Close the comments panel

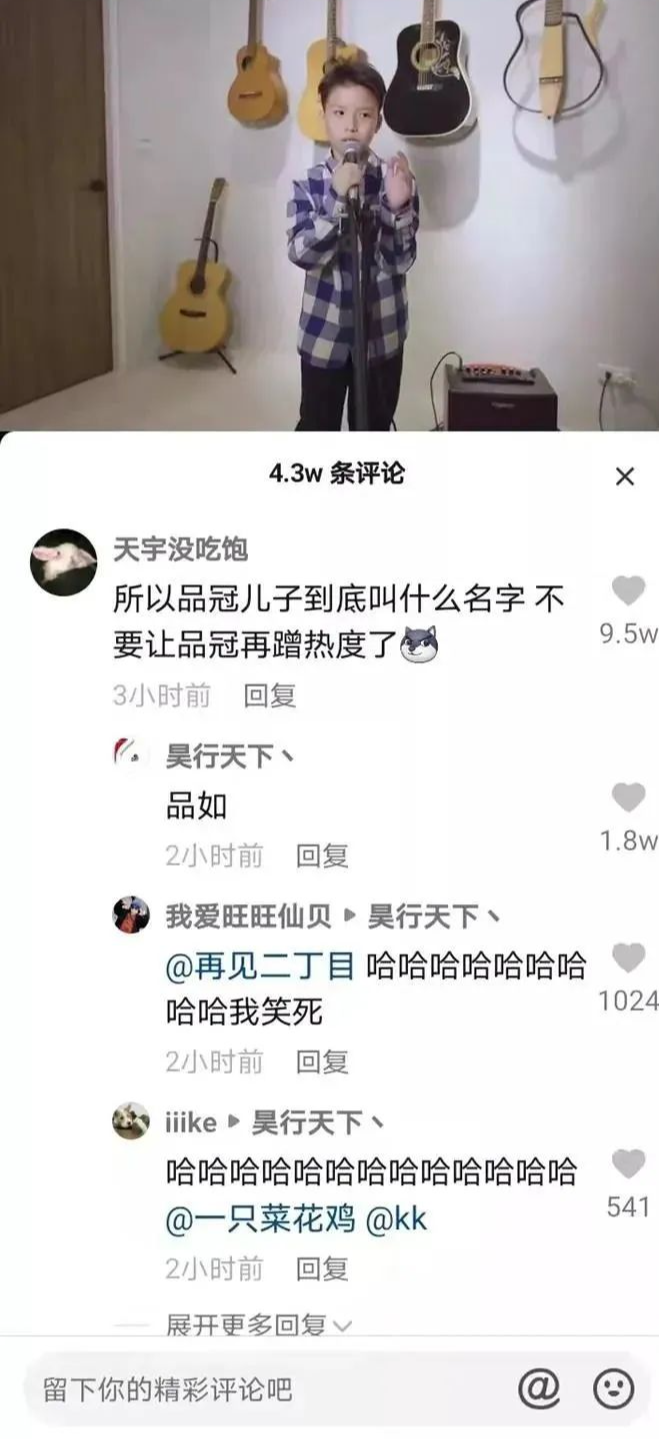pyautogui.click(x=624, y=477)
